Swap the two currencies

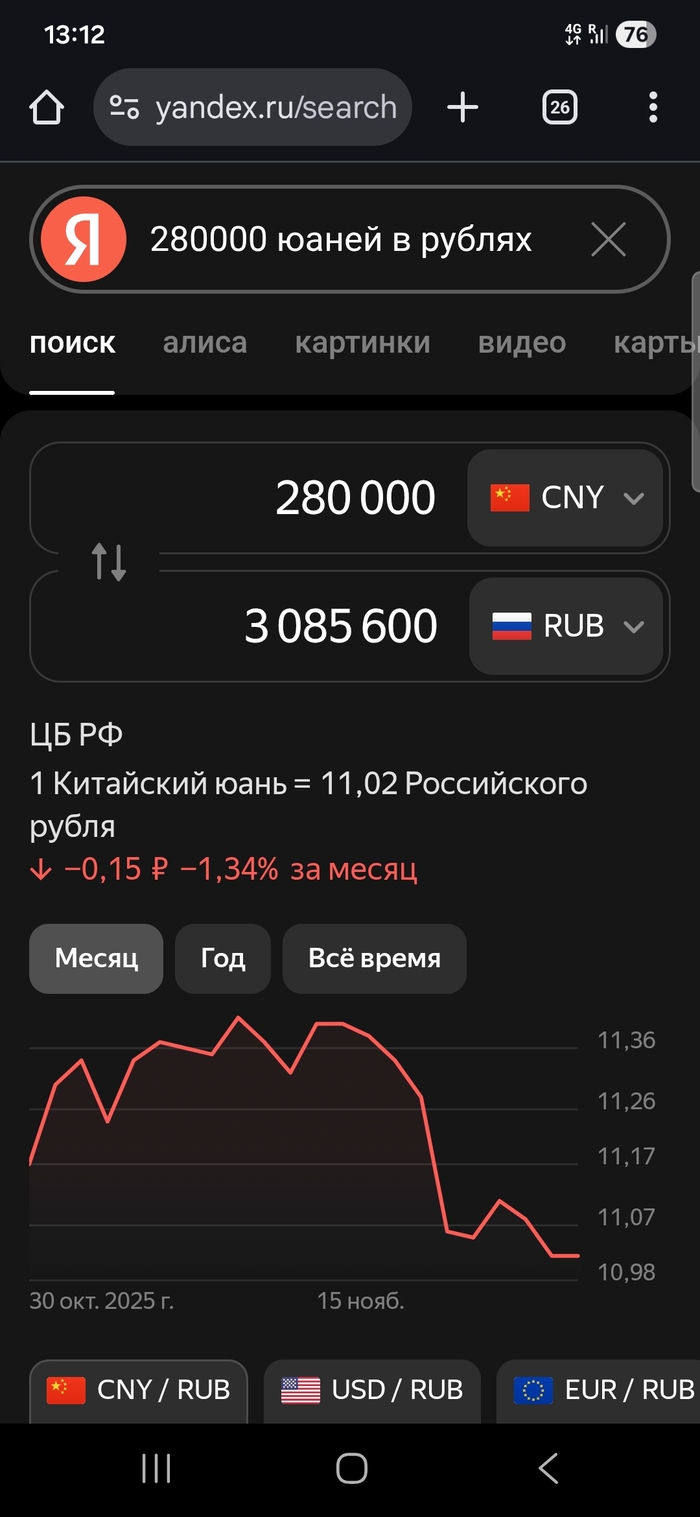point(109,562)
